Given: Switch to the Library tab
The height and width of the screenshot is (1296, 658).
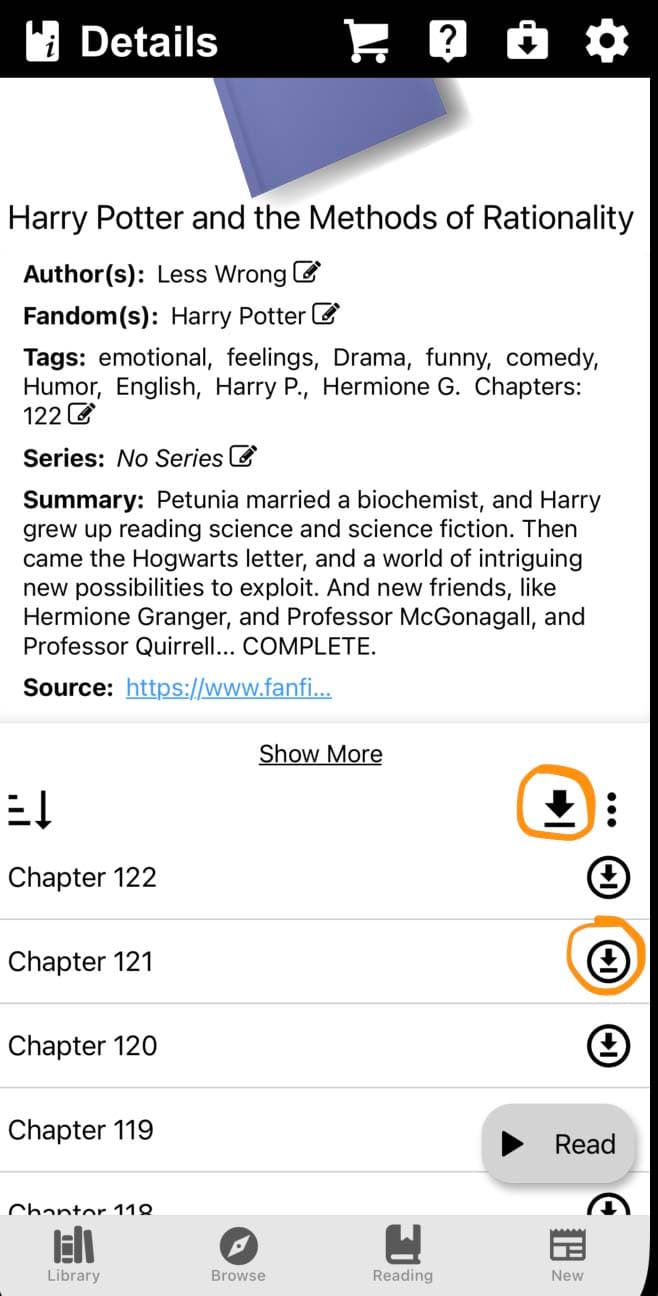Looking at the screenshot, I should 73,1255.
